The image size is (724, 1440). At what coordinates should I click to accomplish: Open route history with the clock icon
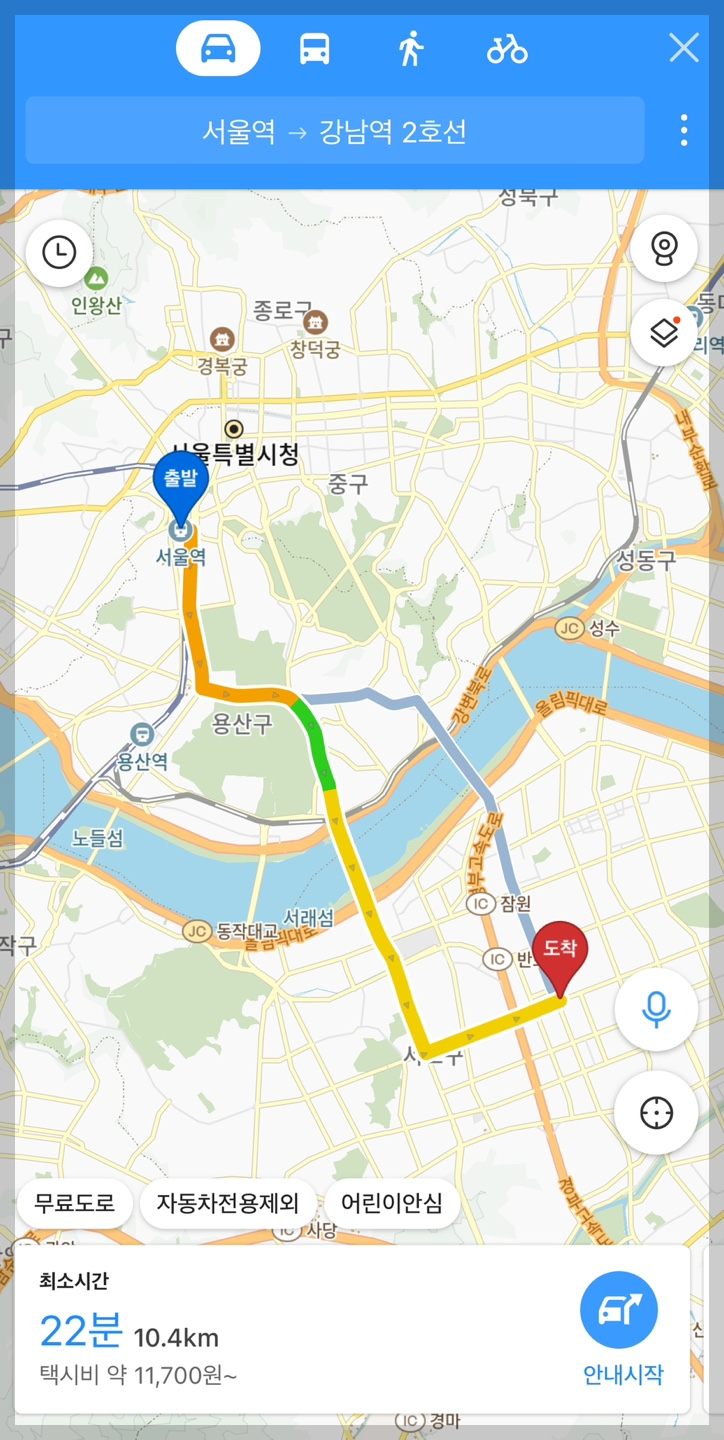(x=60, y=253)
